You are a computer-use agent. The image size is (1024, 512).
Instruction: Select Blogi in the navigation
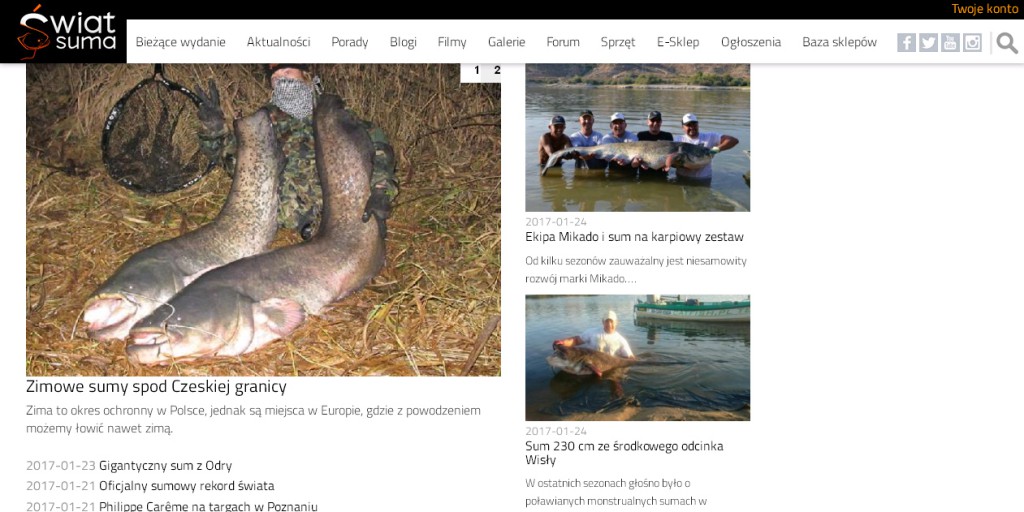pos(403,42)
